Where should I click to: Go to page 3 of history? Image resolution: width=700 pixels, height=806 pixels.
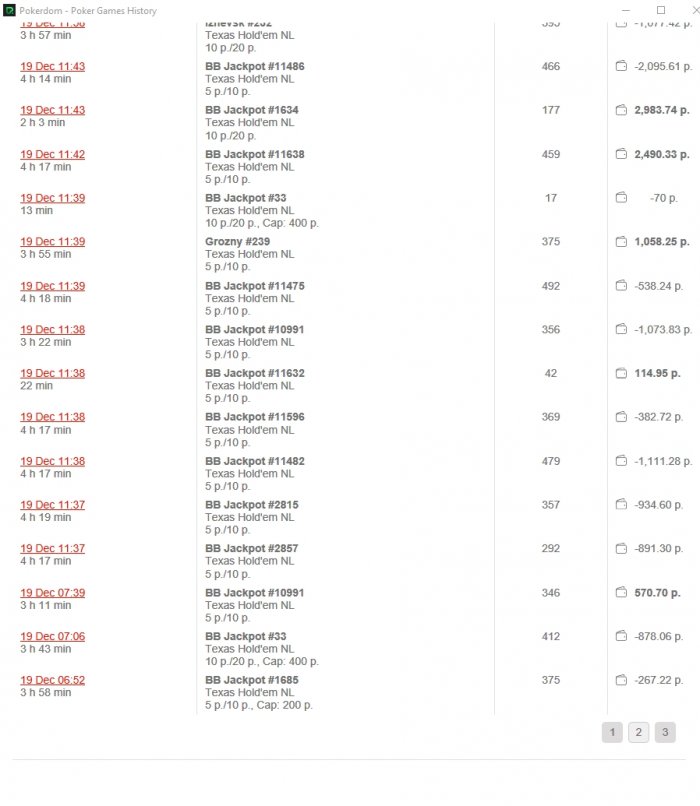(665, 733)
